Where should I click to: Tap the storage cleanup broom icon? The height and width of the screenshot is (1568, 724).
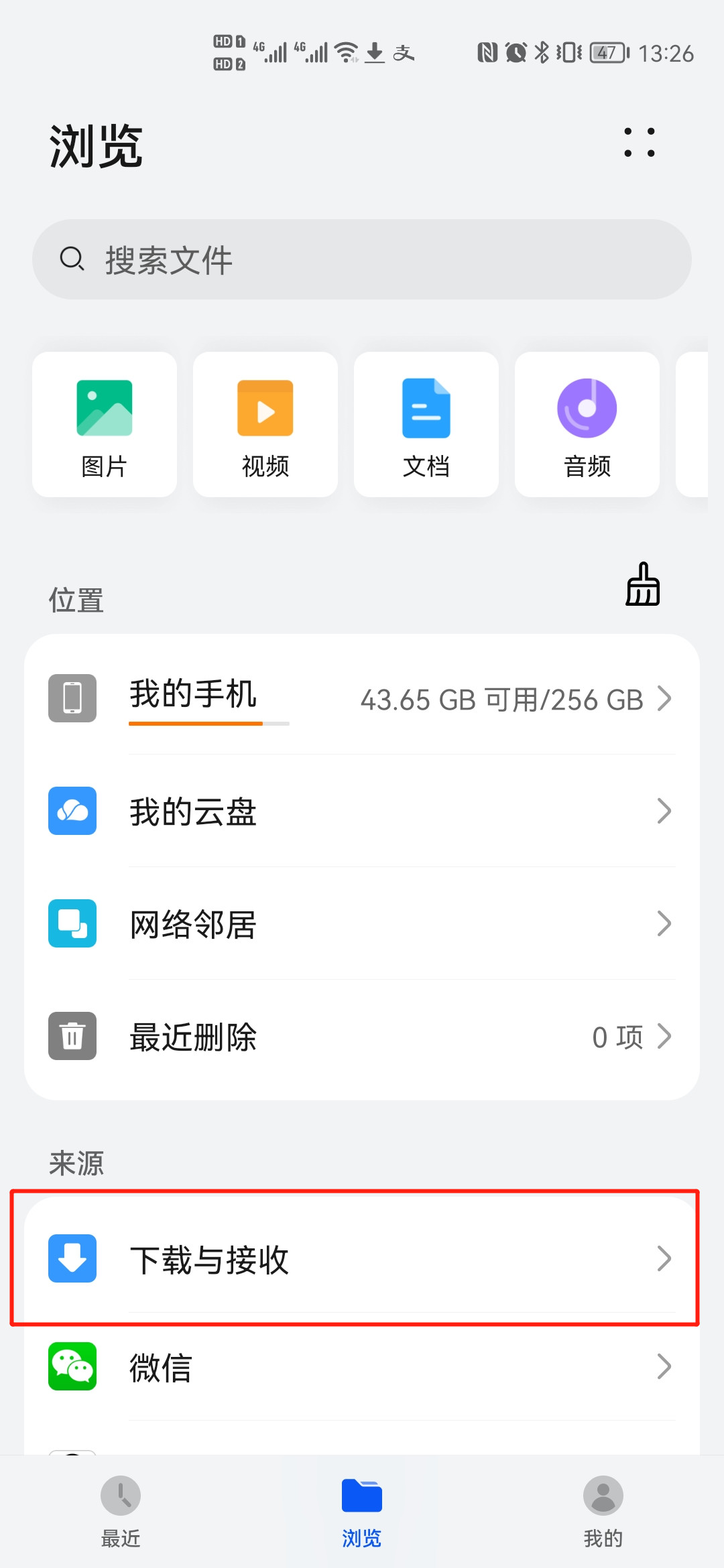pos(643,584)
